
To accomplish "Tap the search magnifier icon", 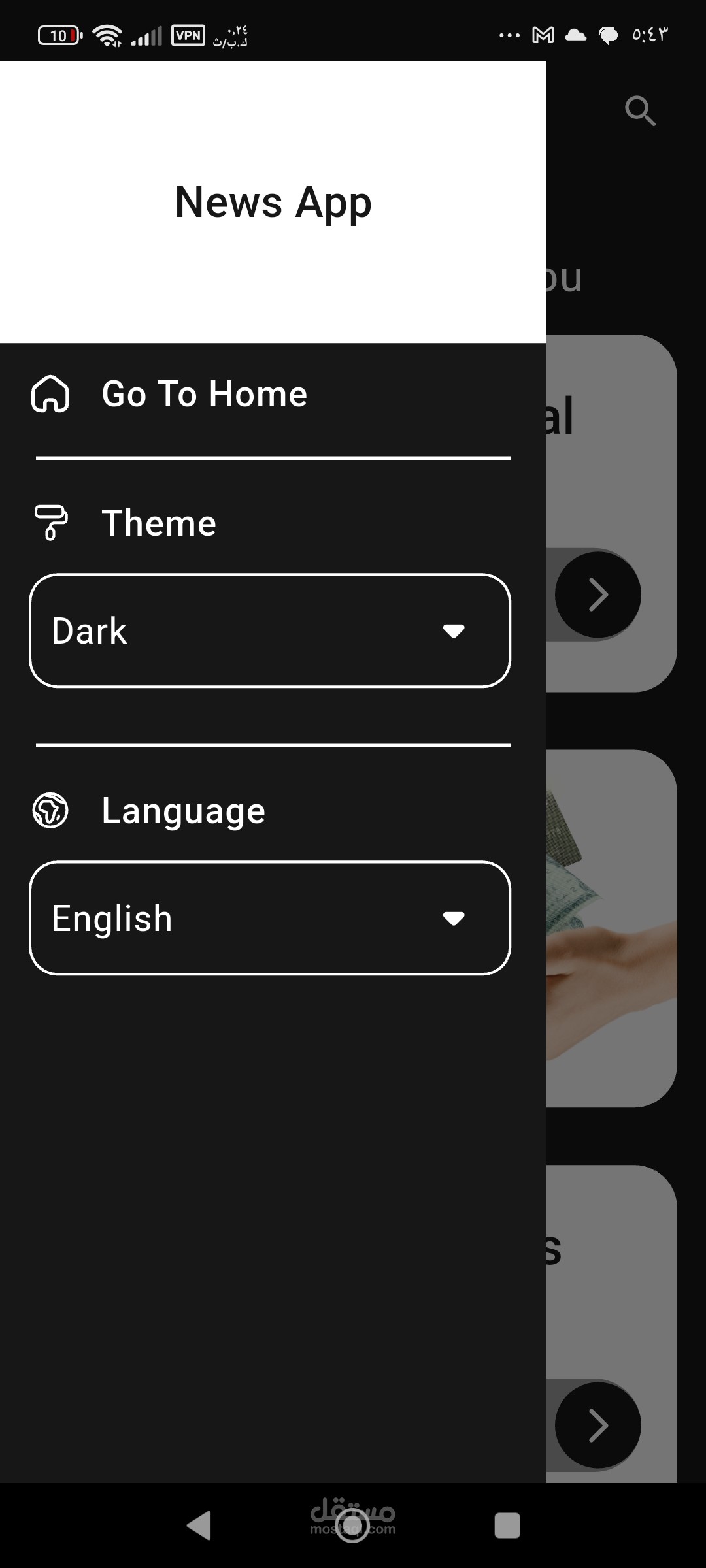I will pos(640,110).
